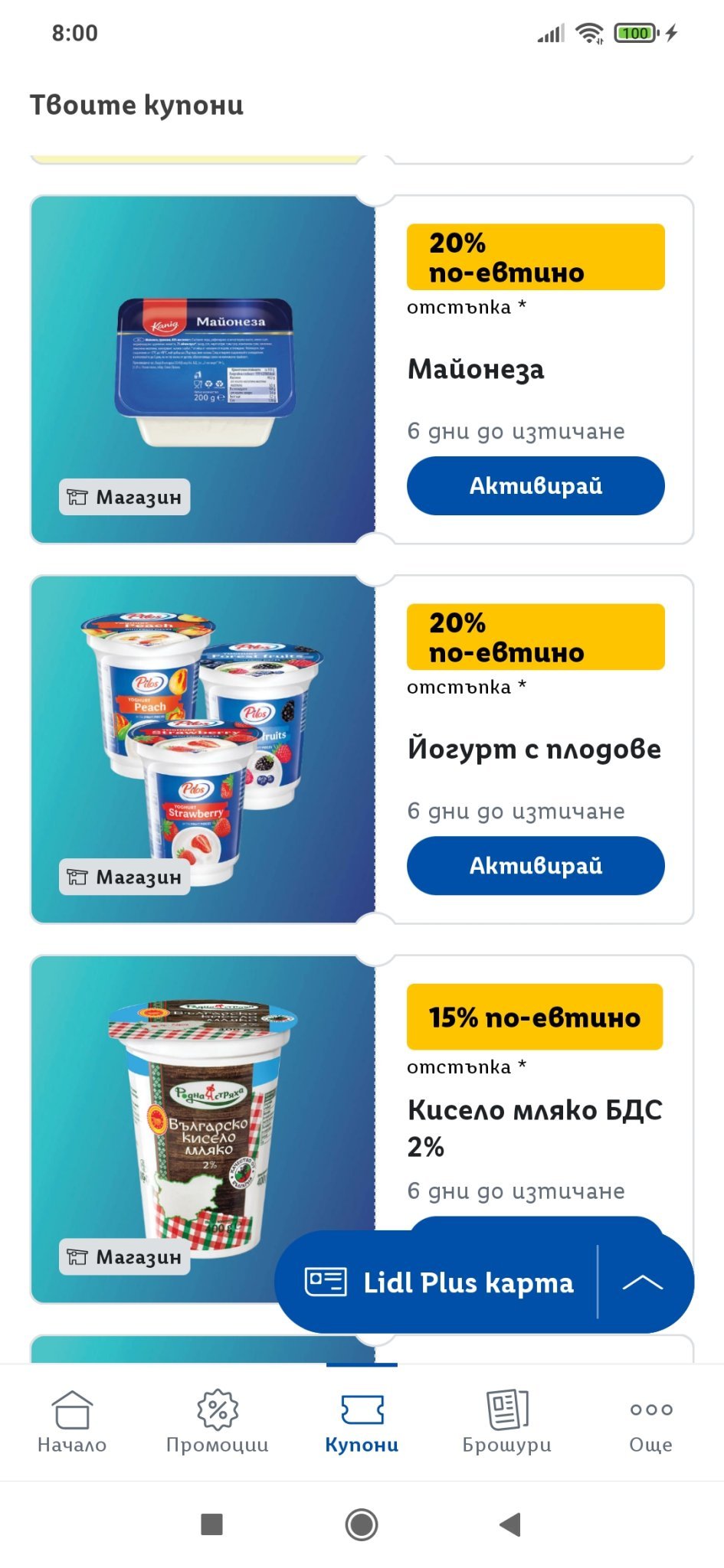
Task: Activate the Майонеза coupon
Action: coord(536,485)
